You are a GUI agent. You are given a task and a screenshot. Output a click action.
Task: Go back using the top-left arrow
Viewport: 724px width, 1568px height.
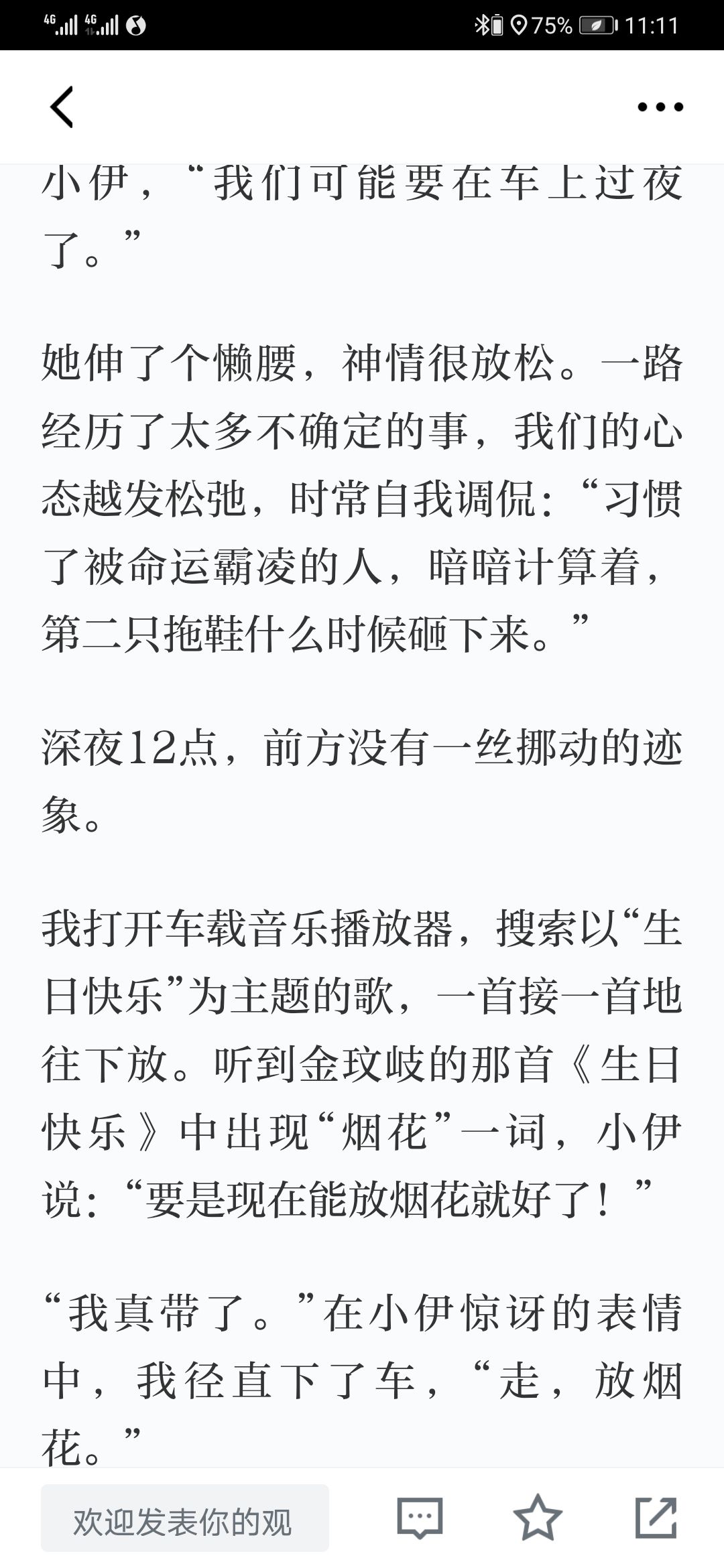point(62,107)
